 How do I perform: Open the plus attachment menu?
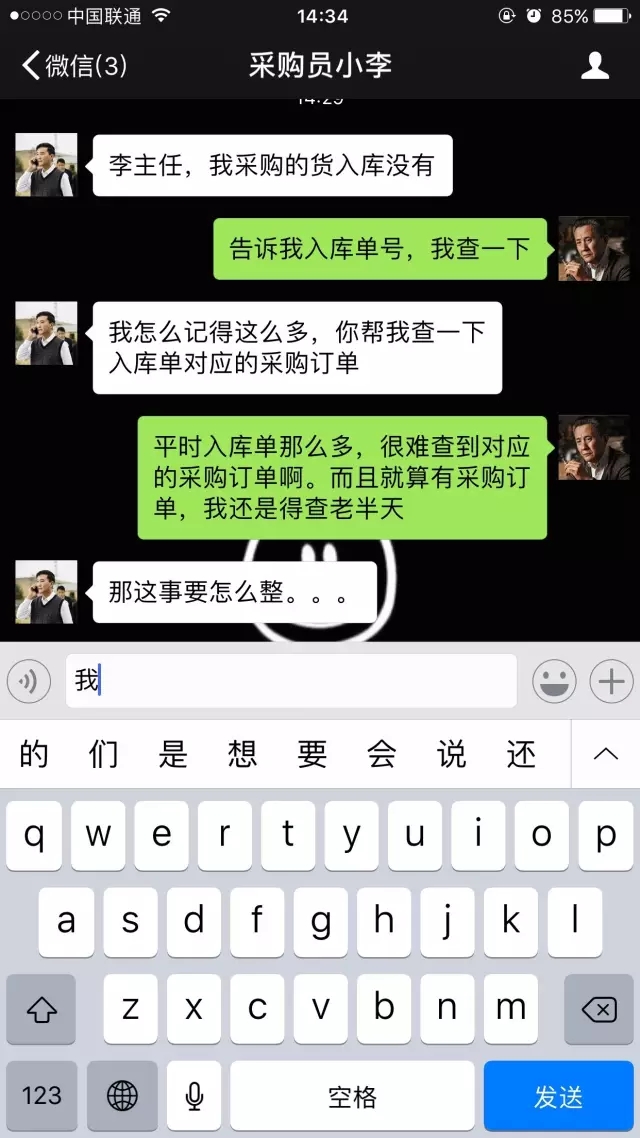click(611, 682)
